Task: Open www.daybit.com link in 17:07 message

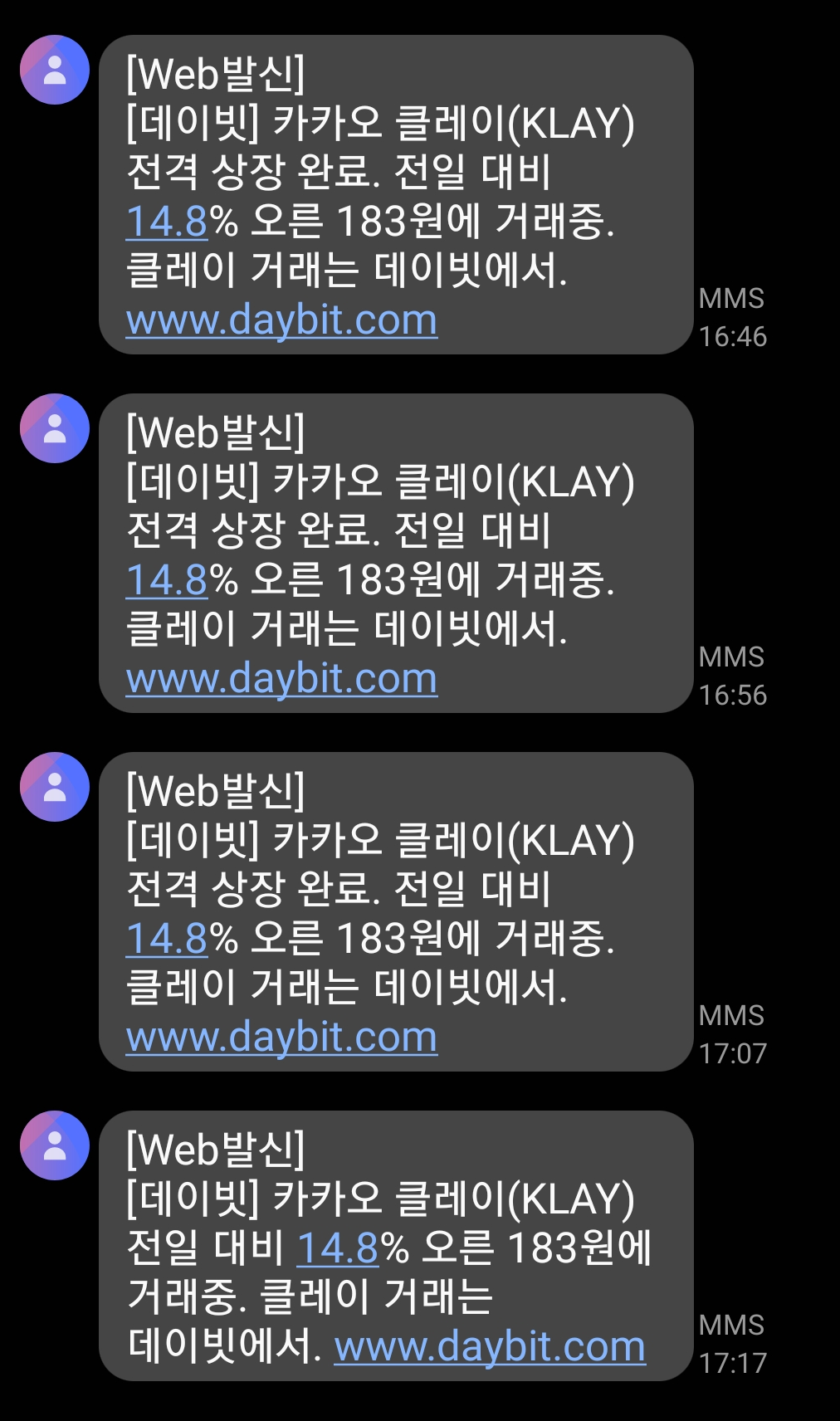Action: pyautogui.click(x=281, y=1038)
